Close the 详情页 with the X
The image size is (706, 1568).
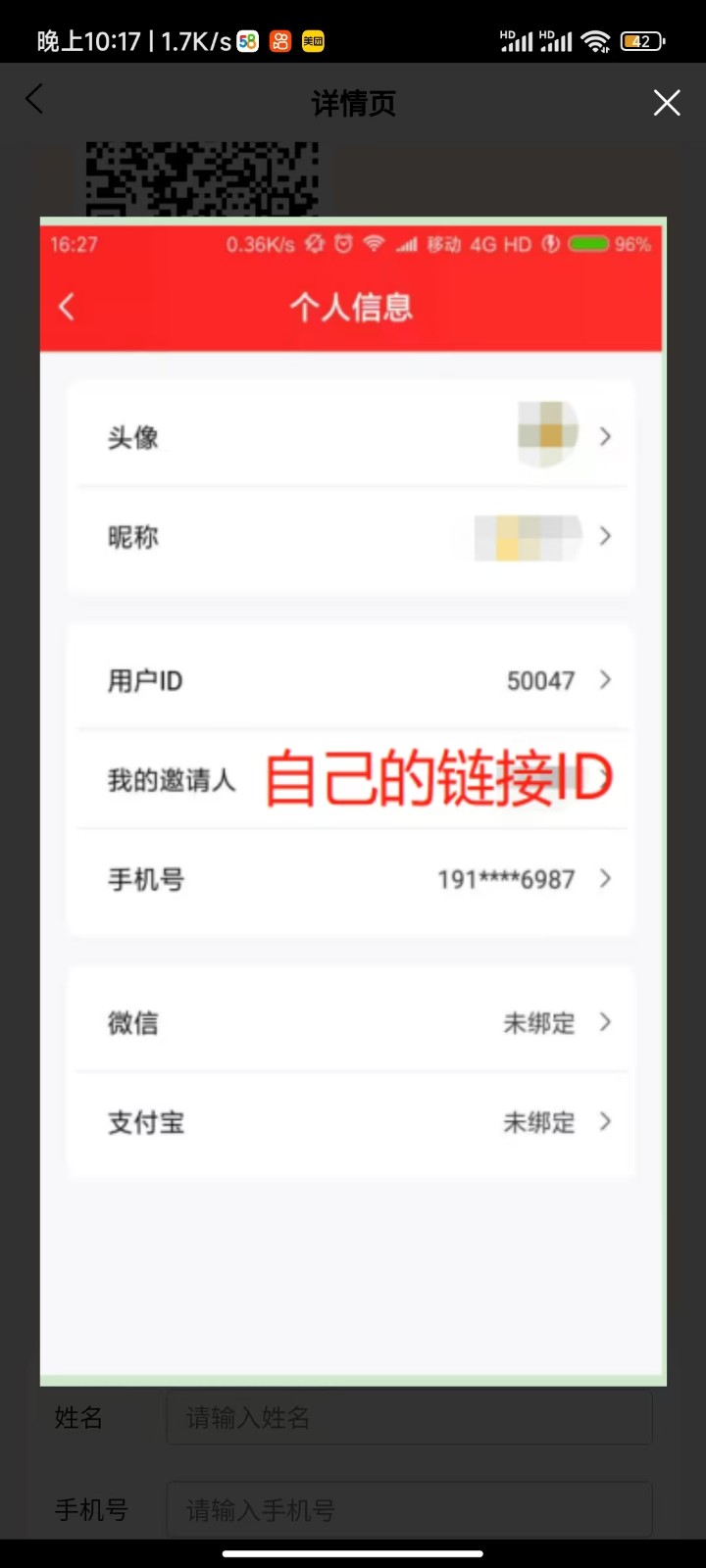(x=667, y=102)
